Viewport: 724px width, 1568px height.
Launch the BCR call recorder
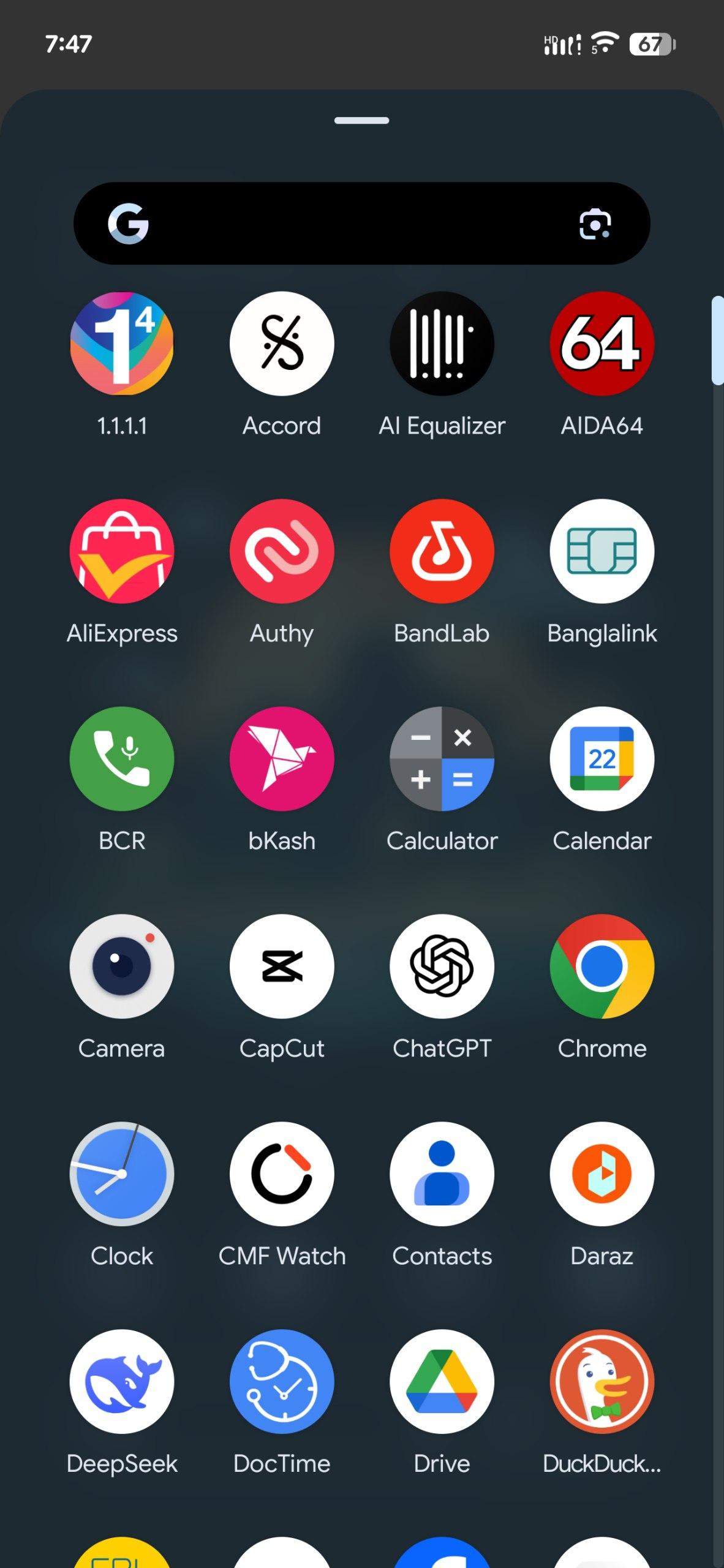[122, 759]
